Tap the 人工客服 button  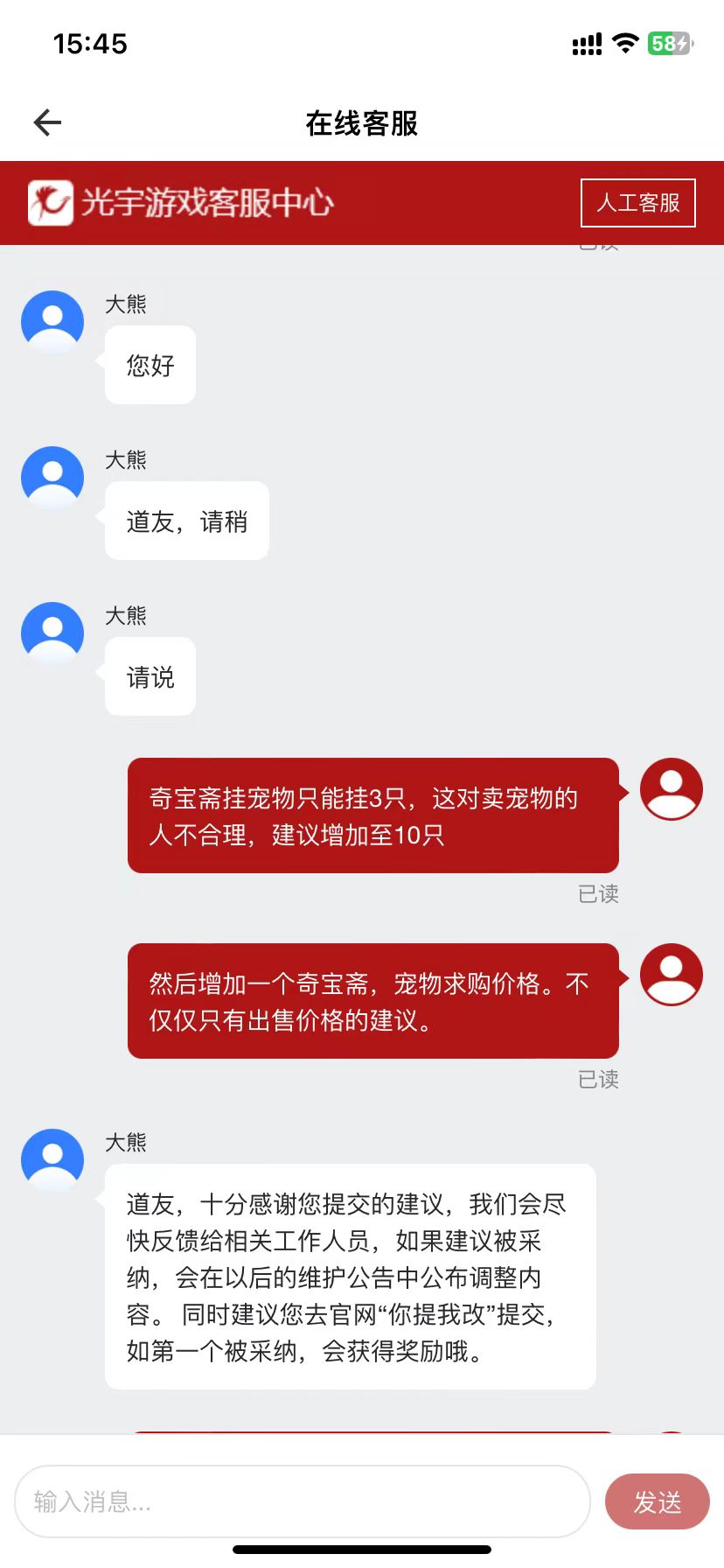637,203
